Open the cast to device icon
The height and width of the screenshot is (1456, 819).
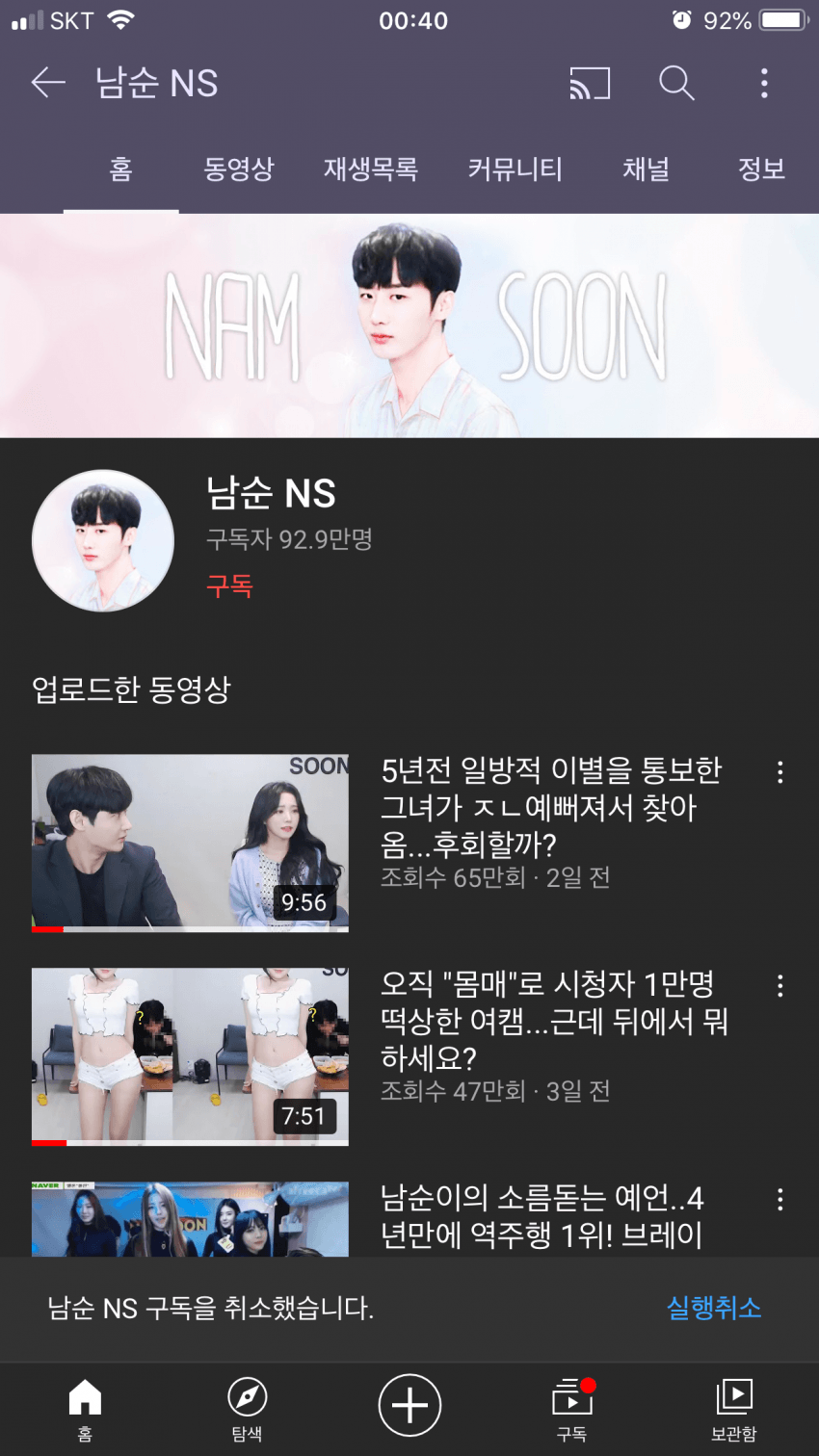click(x=590, y=84)
